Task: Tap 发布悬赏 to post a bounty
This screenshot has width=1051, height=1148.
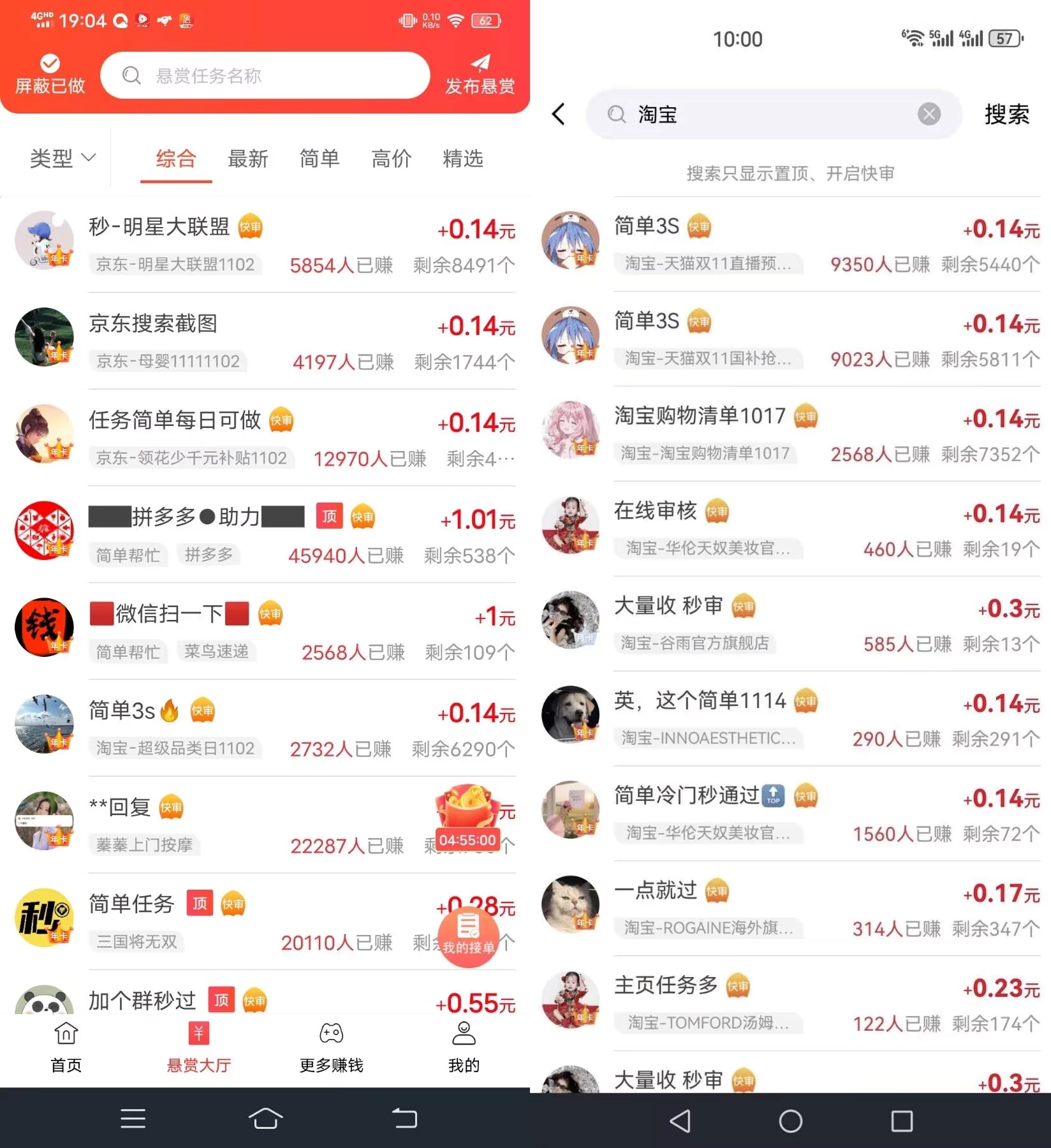Action: tap(480, 75)
